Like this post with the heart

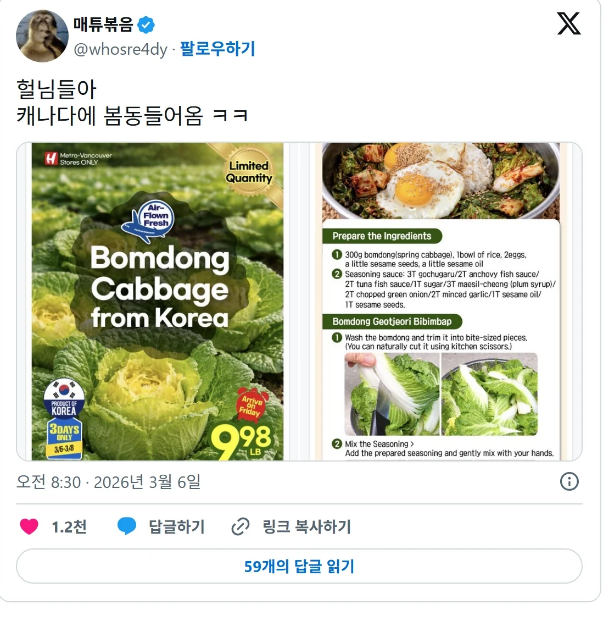click(x=30, y=526)
